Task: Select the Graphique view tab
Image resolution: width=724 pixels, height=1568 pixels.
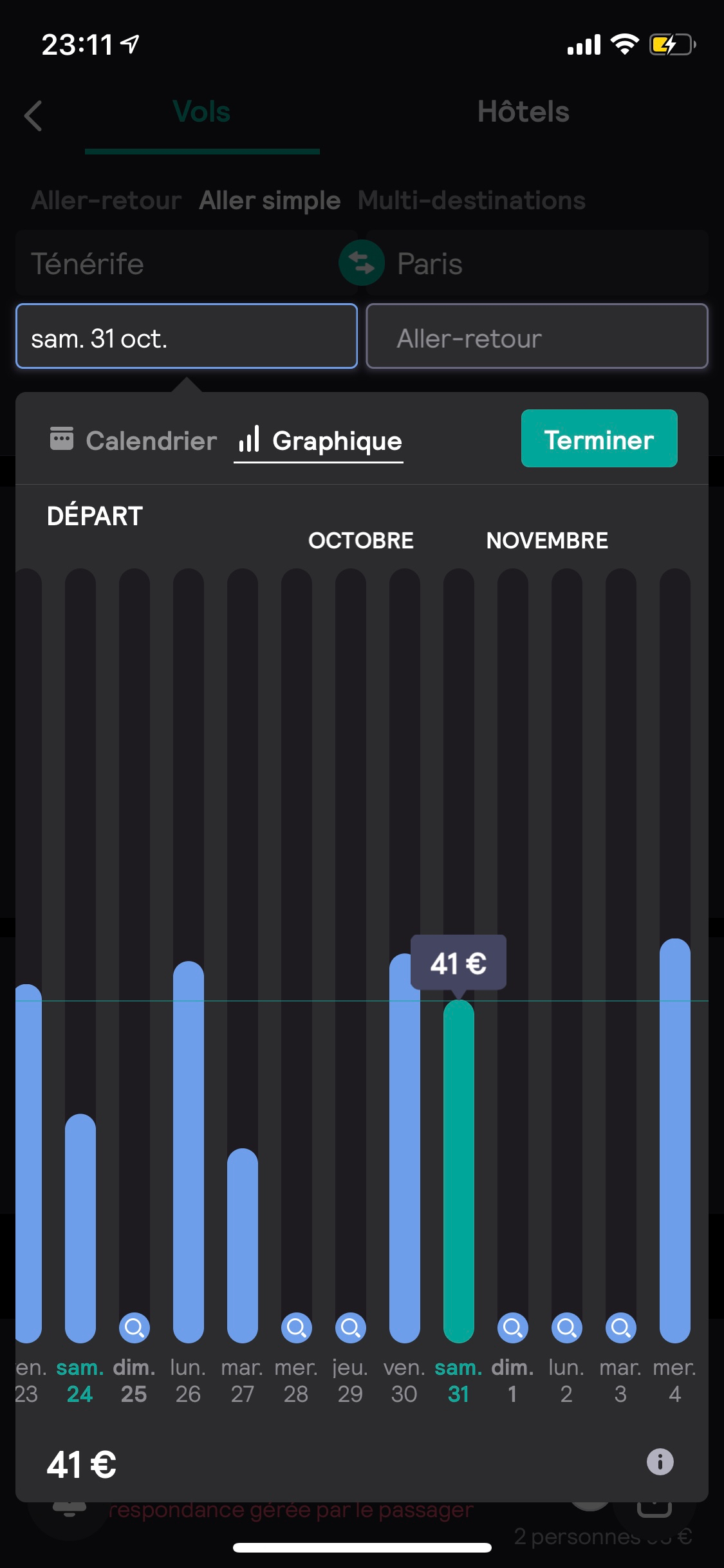Action: (x=319, y=440)
